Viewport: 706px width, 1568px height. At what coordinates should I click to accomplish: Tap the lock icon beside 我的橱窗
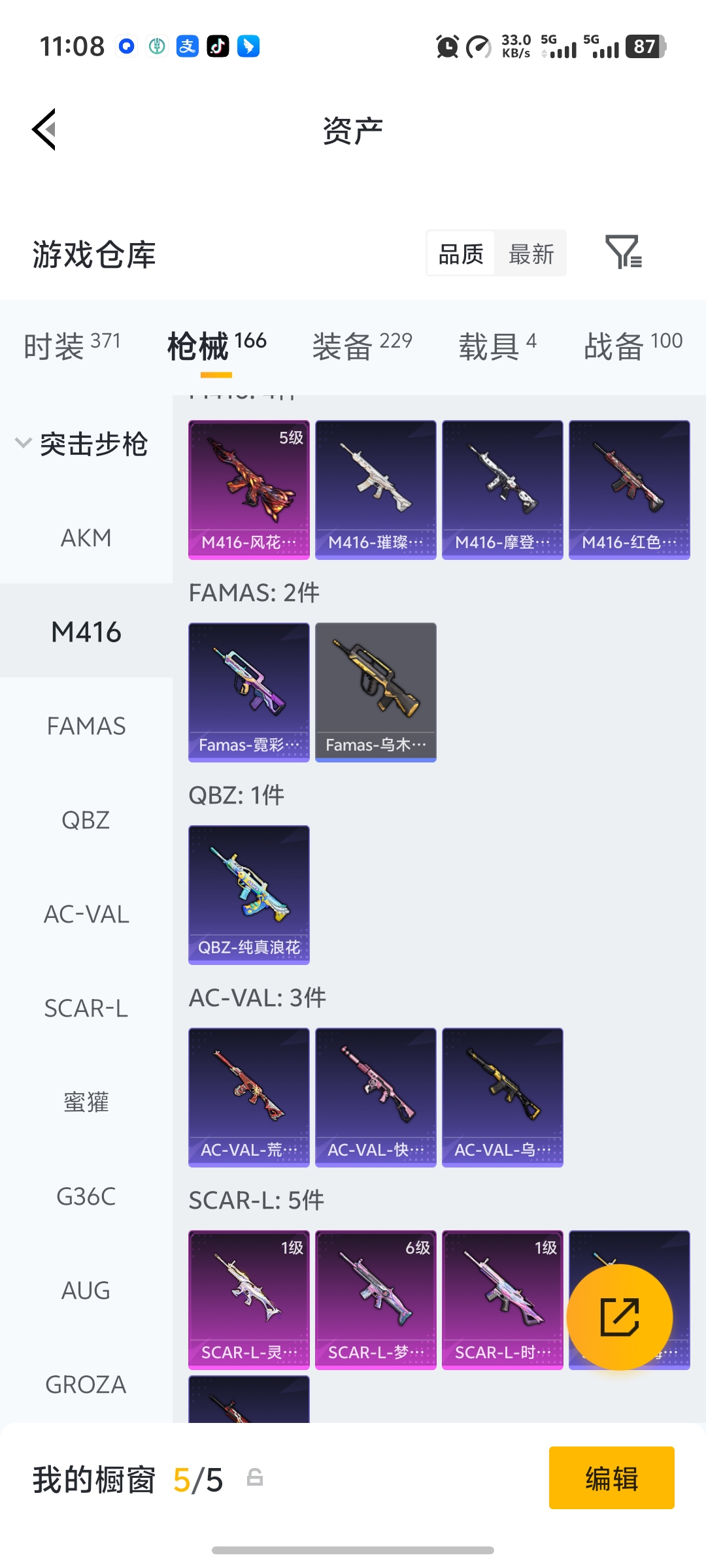coord(256,1482)
